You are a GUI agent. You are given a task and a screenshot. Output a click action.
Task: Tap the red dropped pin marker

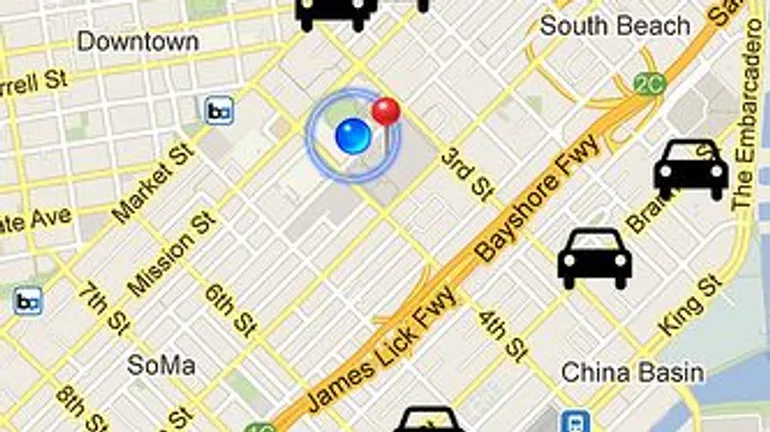pyautogui.click(x=385, y=113)
